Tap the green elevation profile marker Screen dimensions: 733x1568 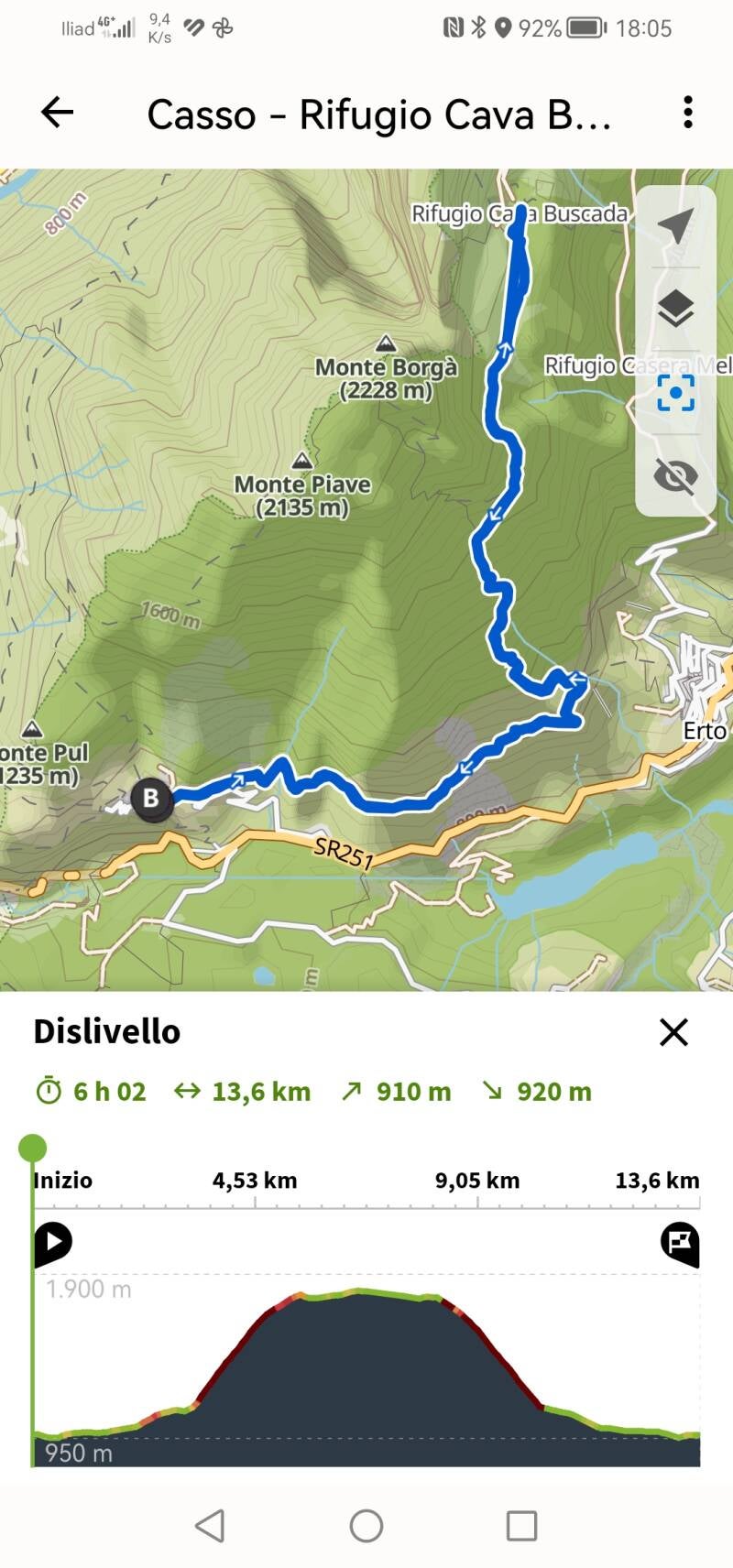point(33,1148)
